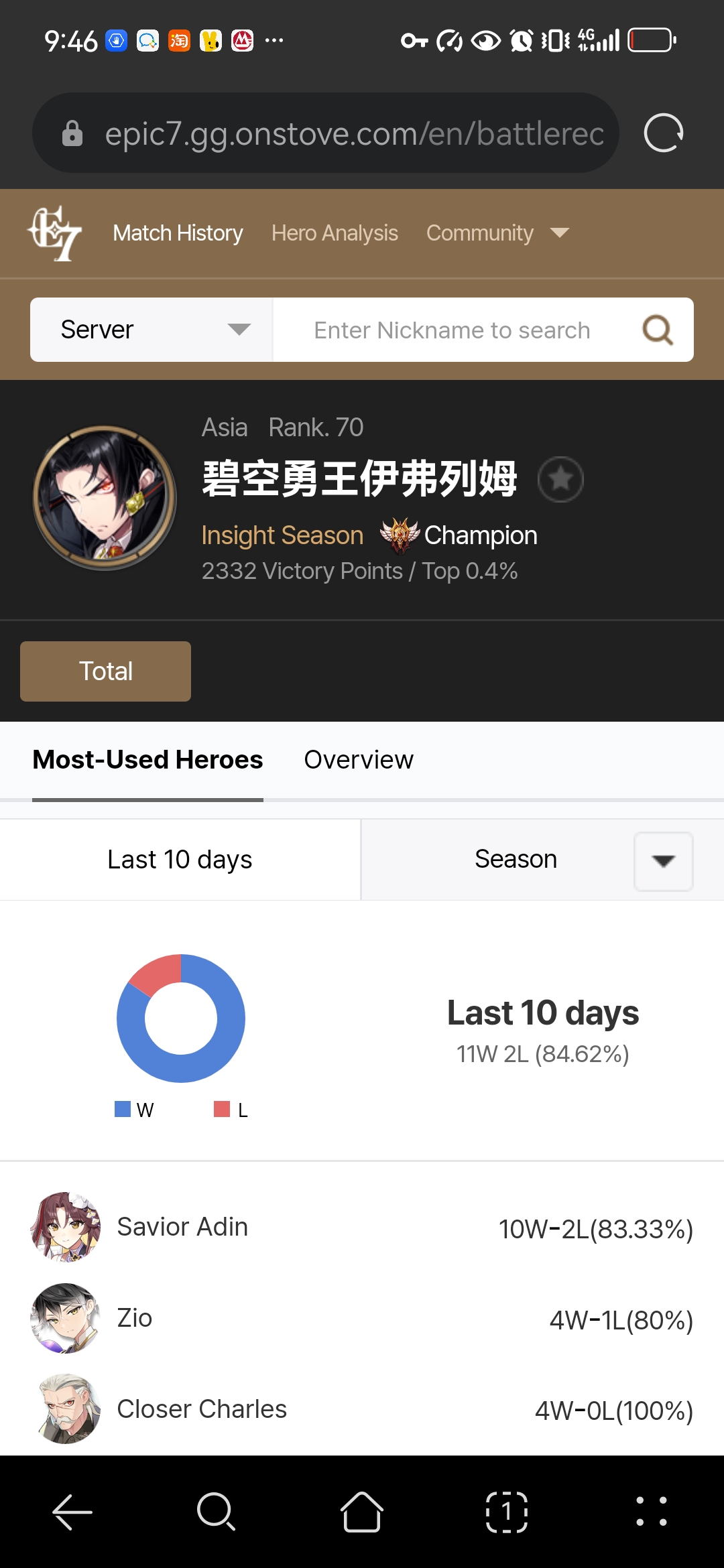
Task: Open the browser menu dots
Action: 652,1512
